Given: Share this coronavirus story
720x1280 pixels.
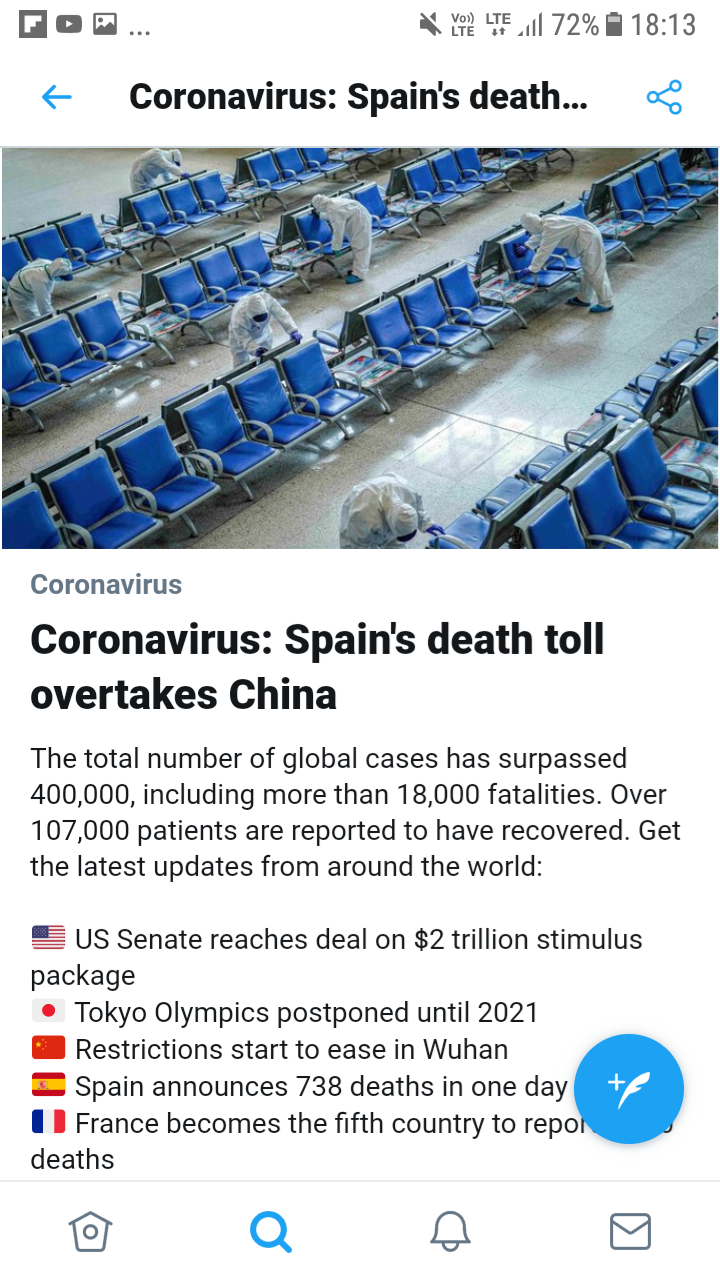Looking at the screenshot, I should click(664, 97).
